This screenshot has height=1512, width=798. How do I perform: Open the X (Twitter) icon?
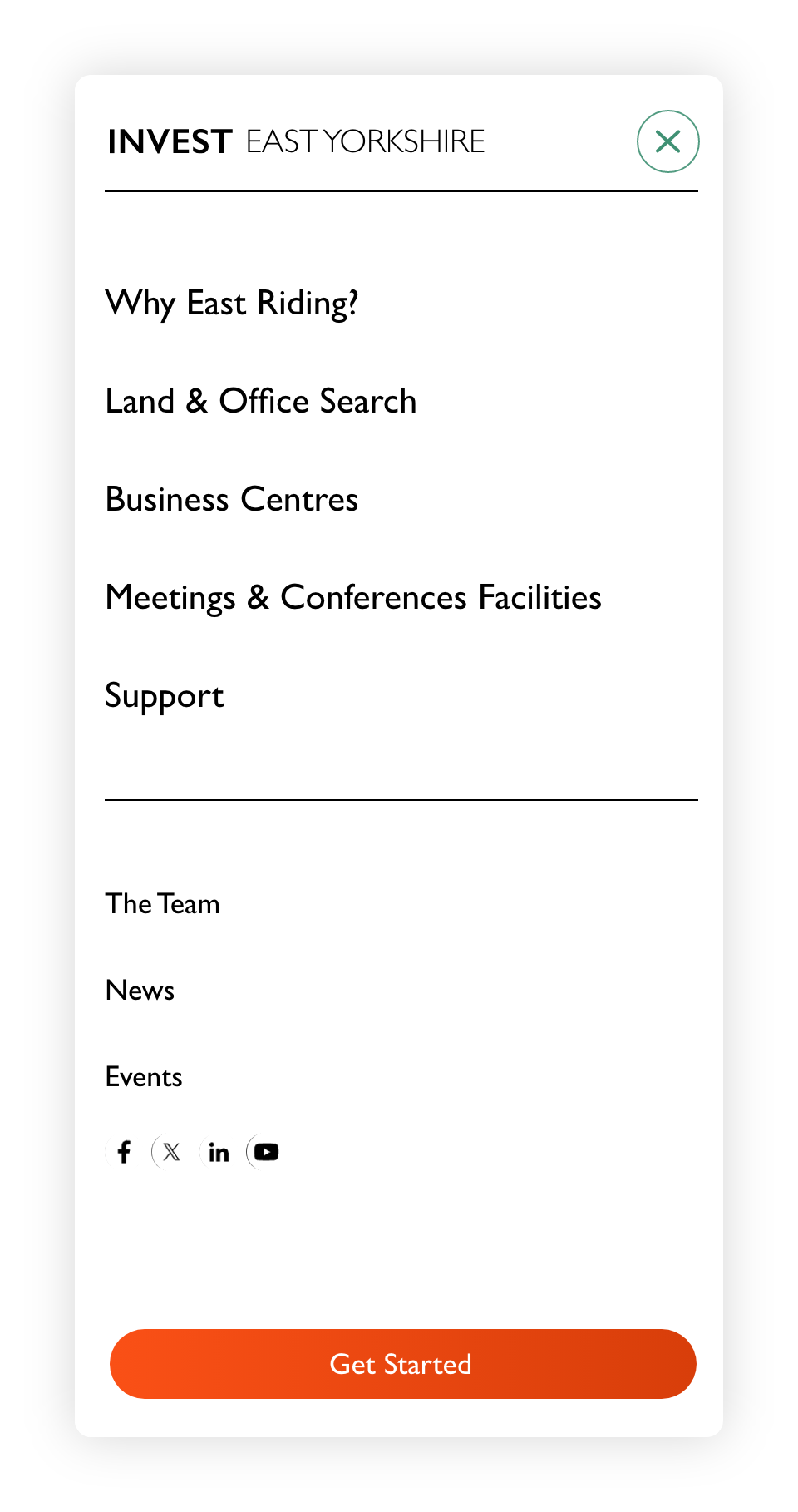(x=171, y=1152)
